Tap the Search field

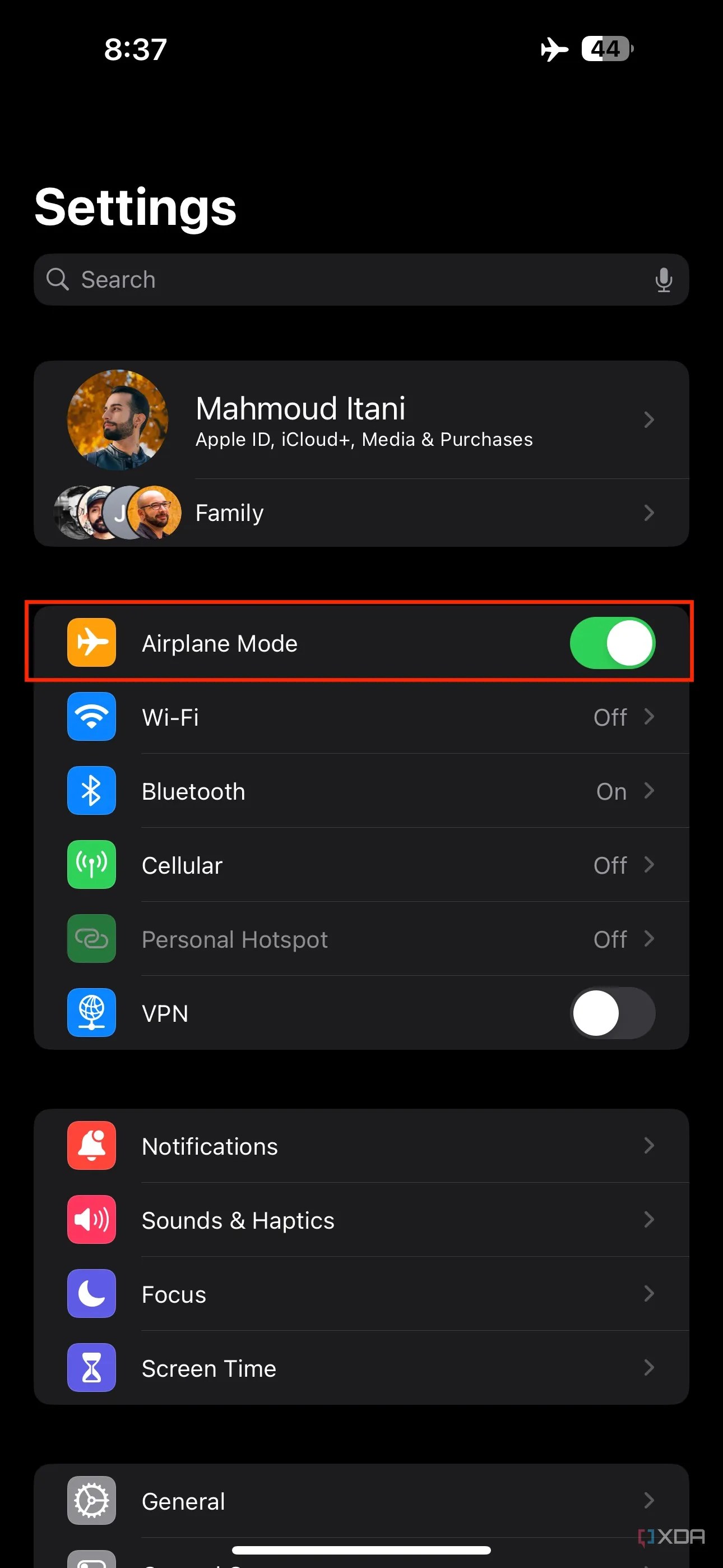pos(361,279)
